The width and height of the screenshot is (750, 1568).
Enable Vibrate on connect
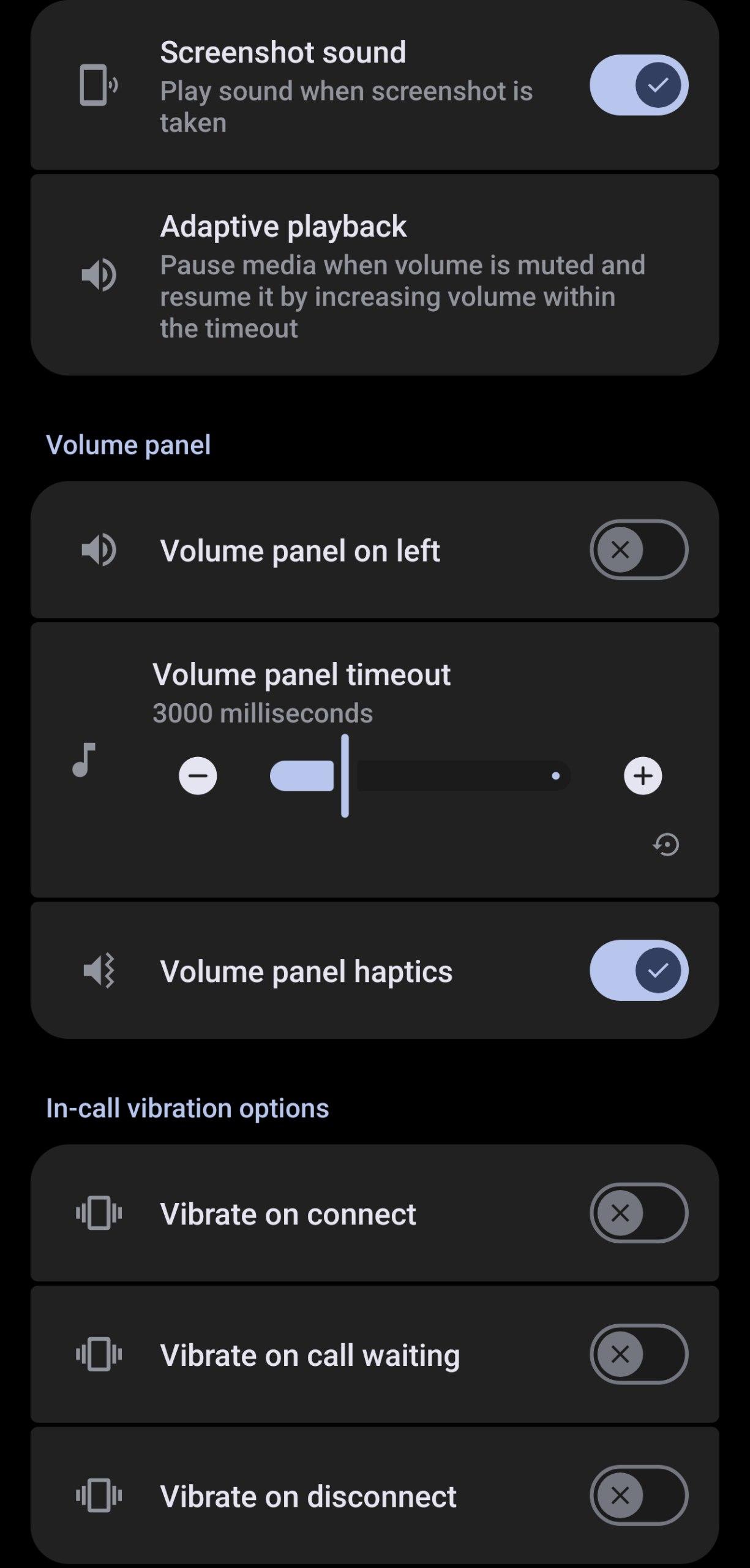(x=639, y=1213)
